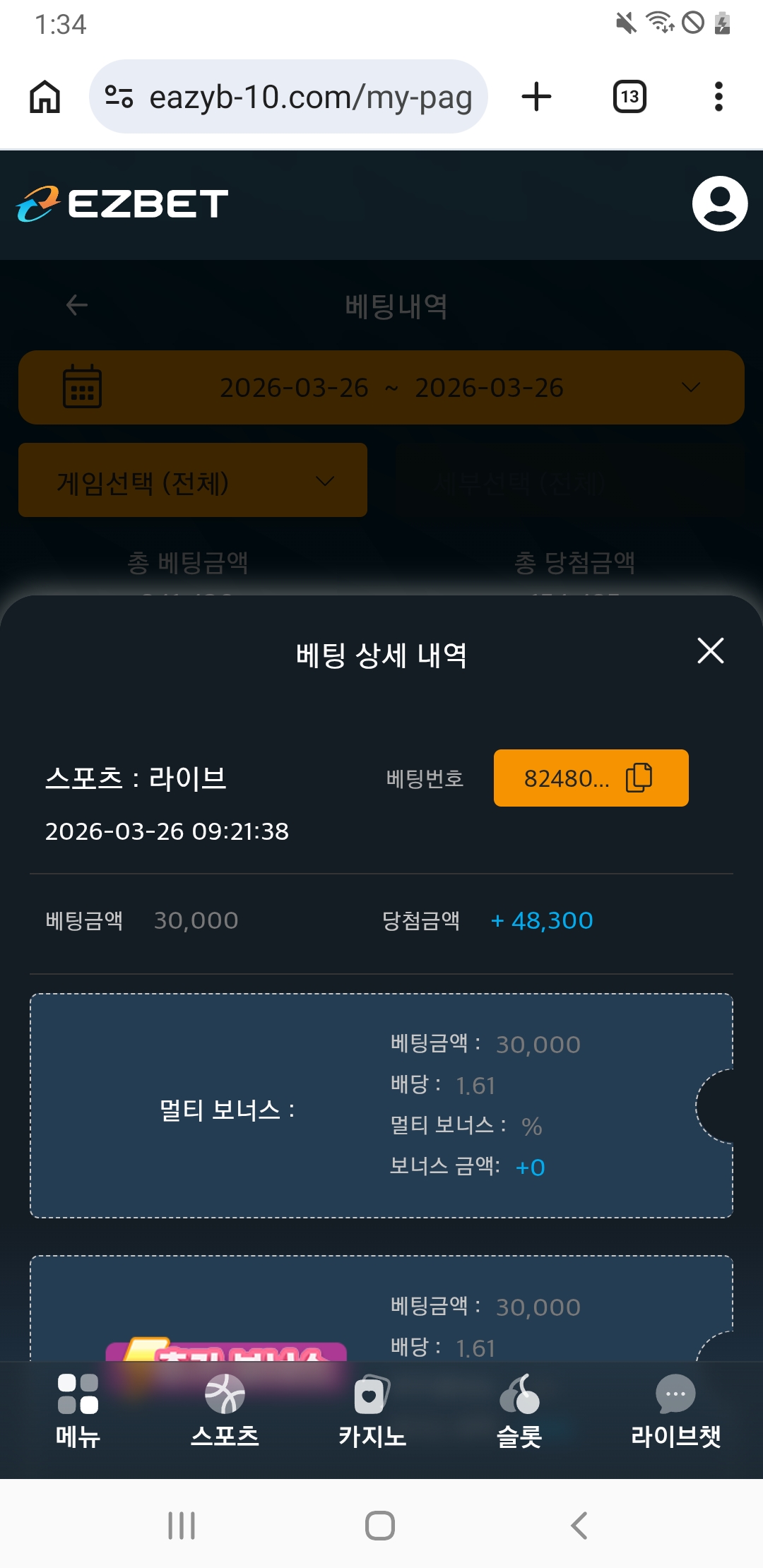763x1568 pixels.
Task: Open Chrome's three-dot overflow menu
Action: pos(718,97)
